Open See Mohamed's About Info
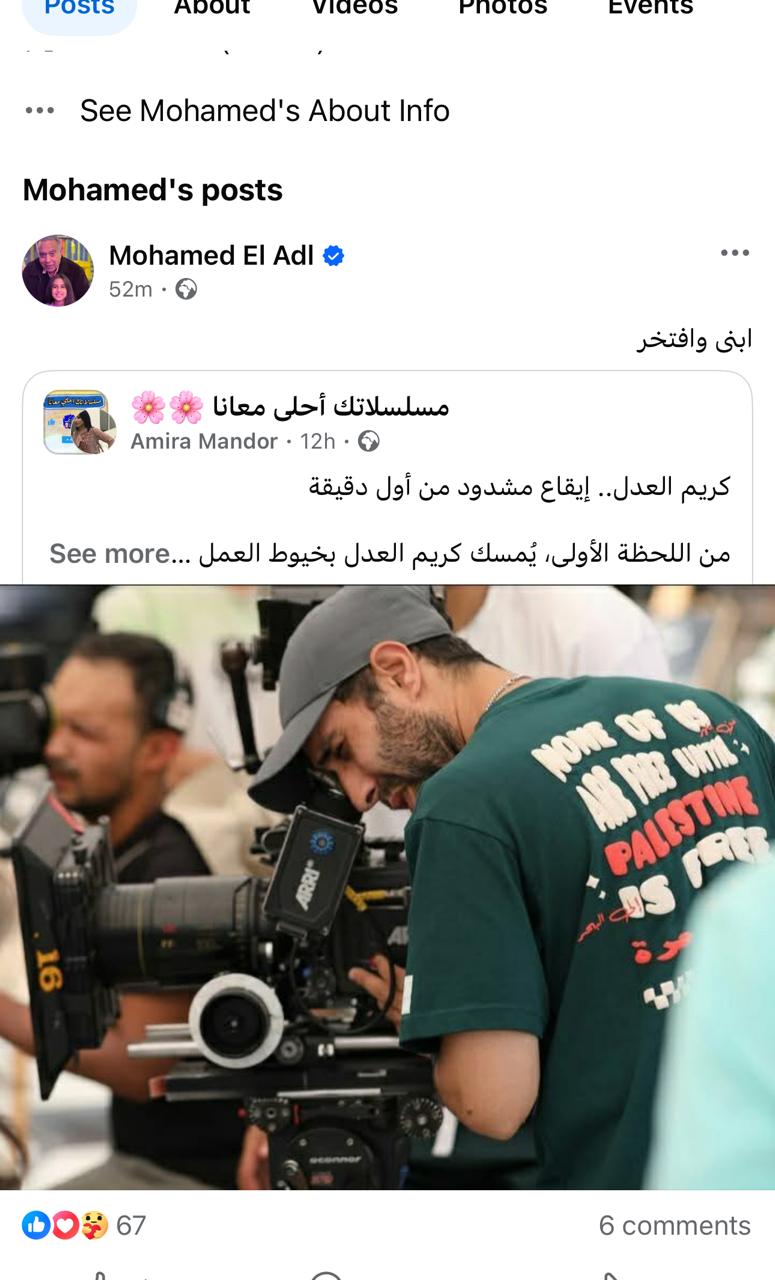 pos(264,111)
